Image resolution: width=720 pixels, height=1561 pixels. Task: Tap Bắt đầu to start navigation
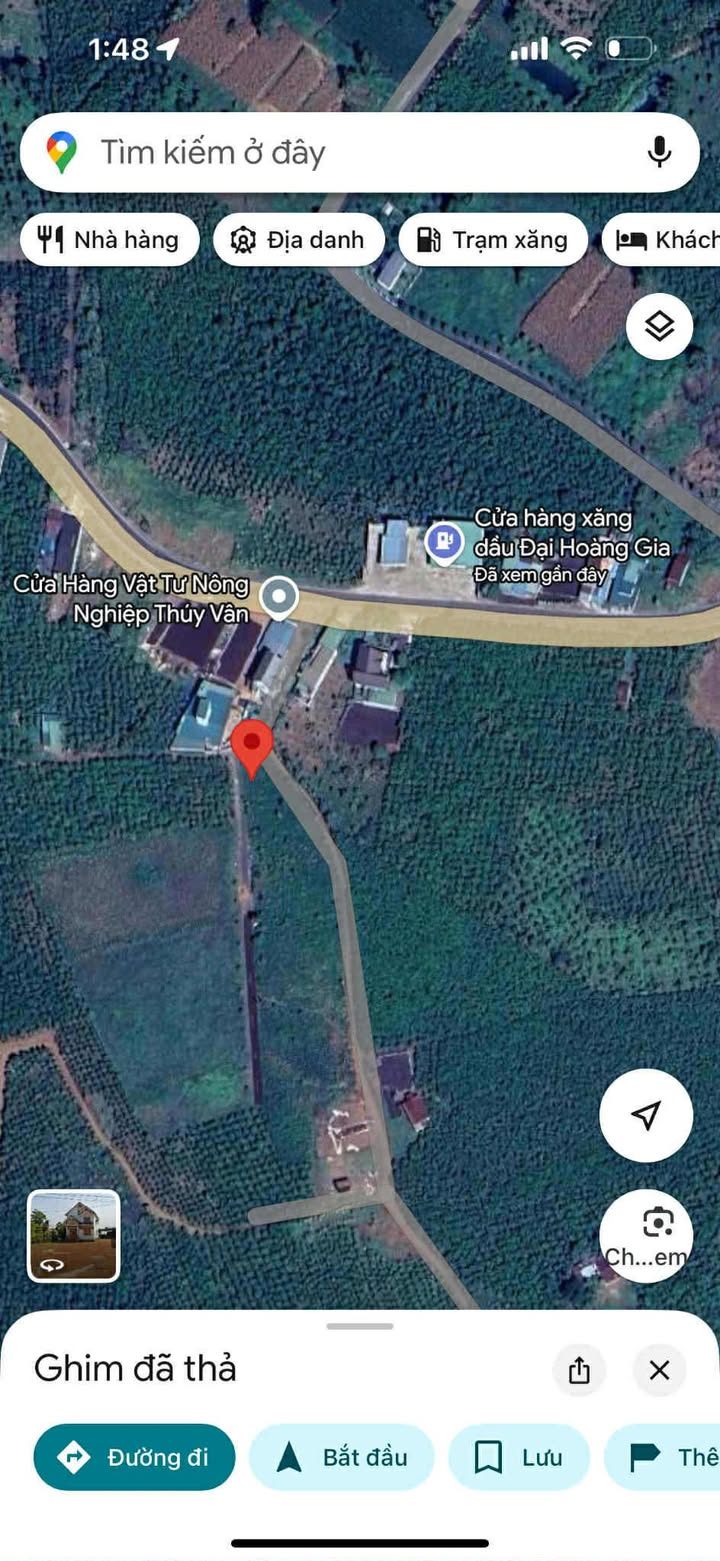(x=342, y=1457)
